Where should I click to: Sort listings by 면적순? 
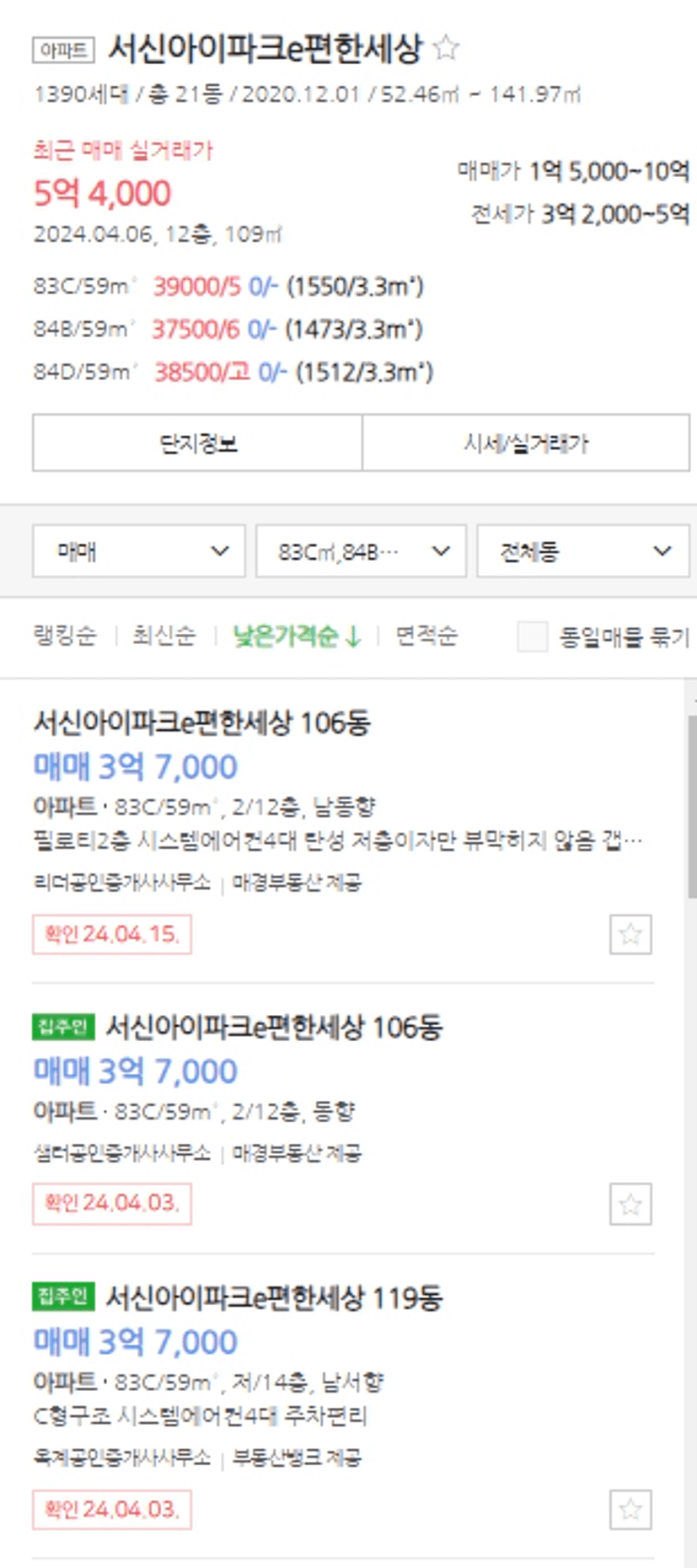click(427, 636)
